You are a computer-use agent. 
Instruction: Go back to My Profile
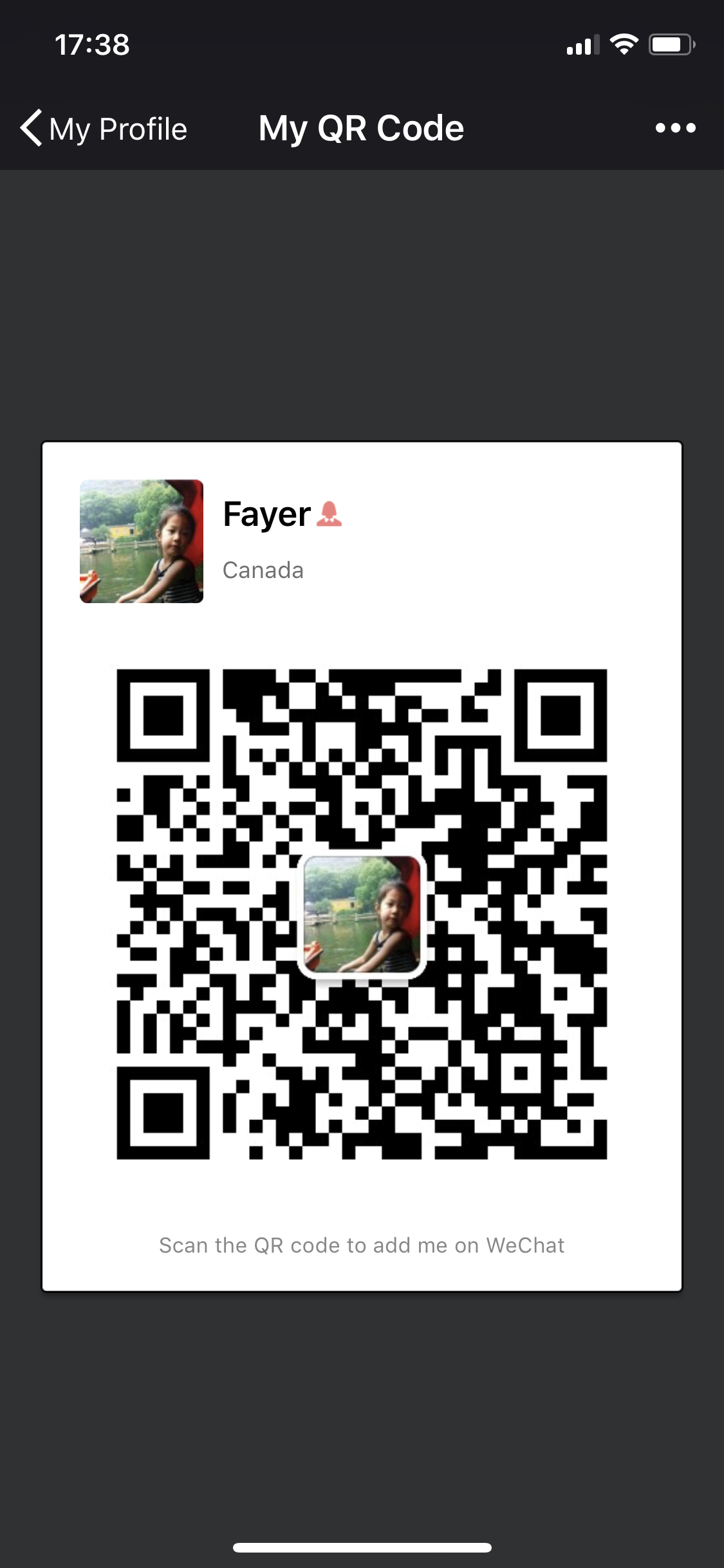click(103, 128)
